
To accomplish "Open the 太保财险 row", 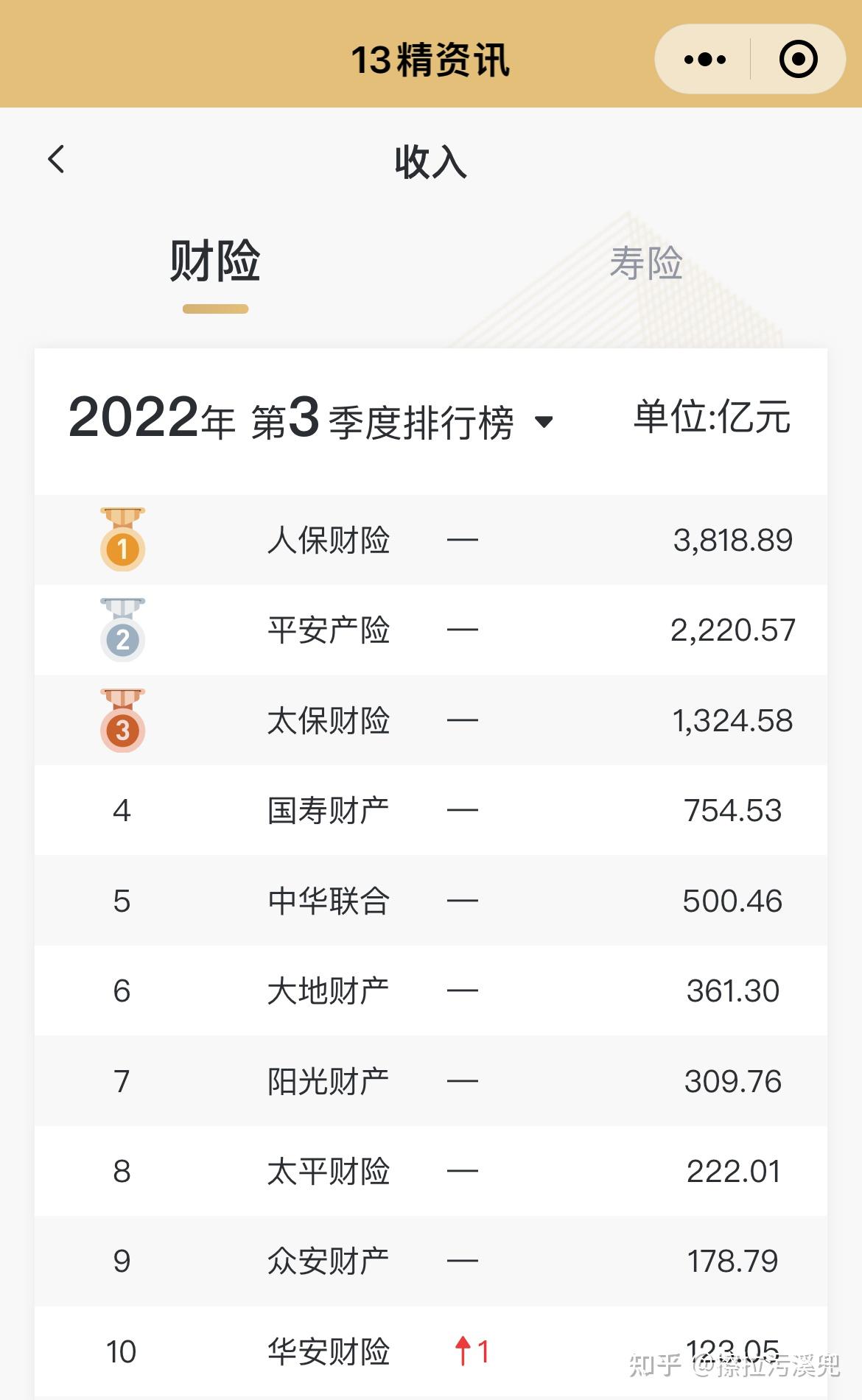I will pos(431,720).
